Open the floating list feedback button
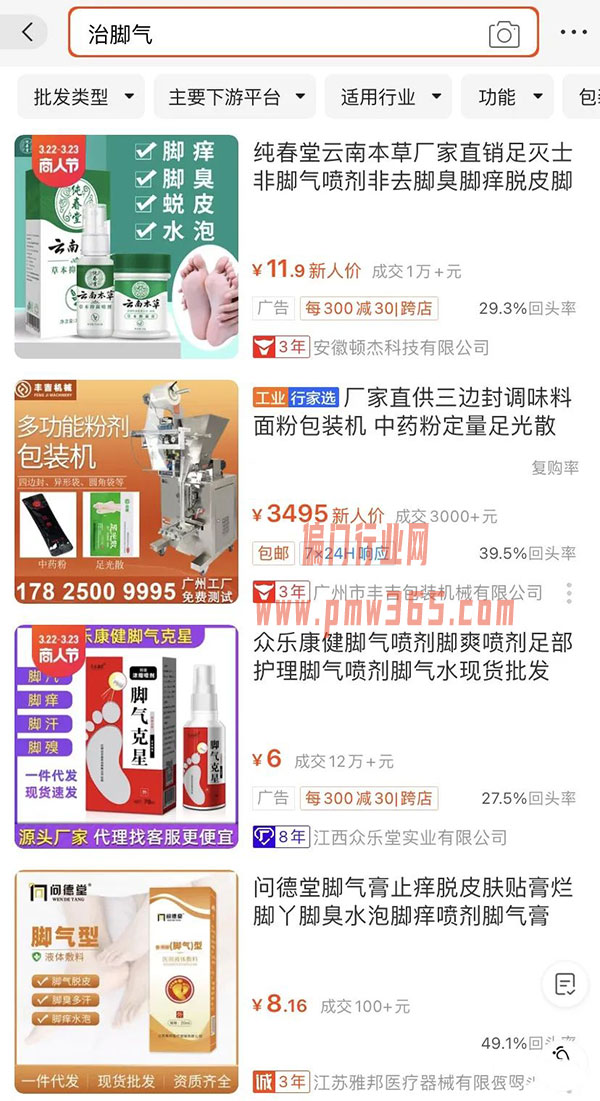Screen dimensions: 600x1101 [x=565, y=984]
